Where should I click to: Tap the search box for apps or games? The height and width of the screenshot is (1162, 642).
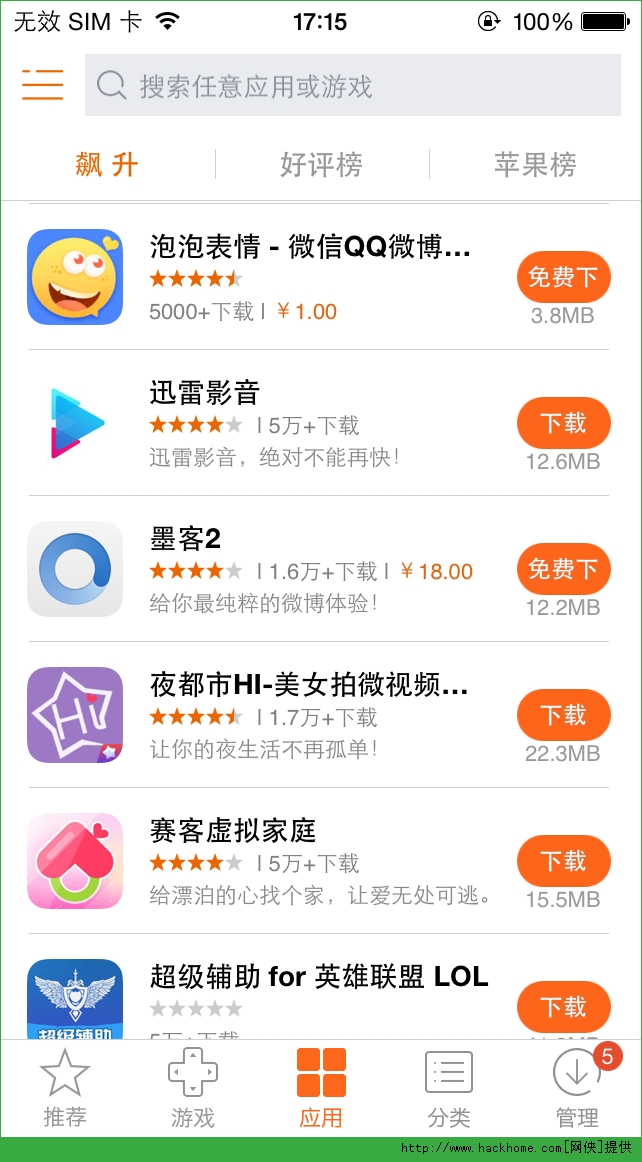click(x=352, y=86)
